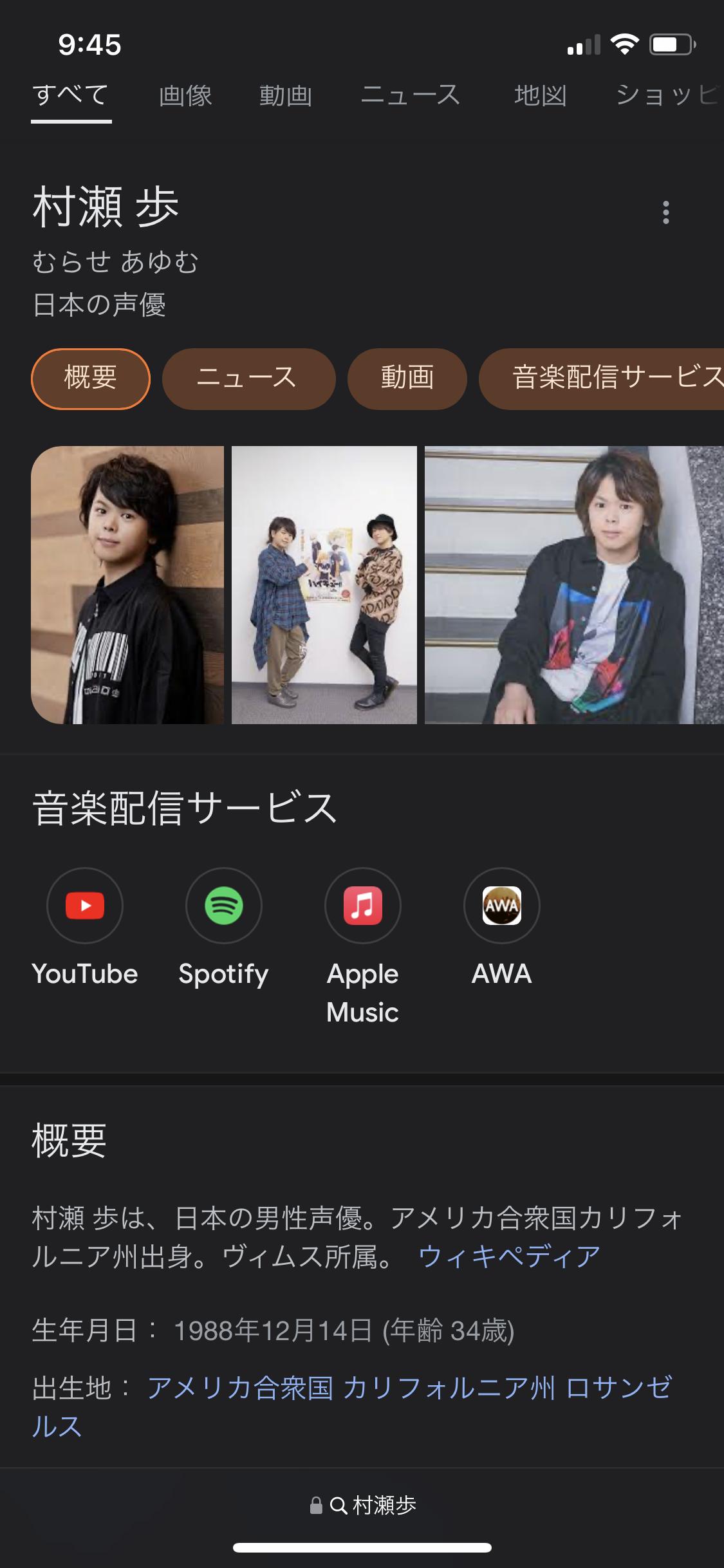Switch to the 動画 search tab
724x1568 pixels.
pos(286,96)
